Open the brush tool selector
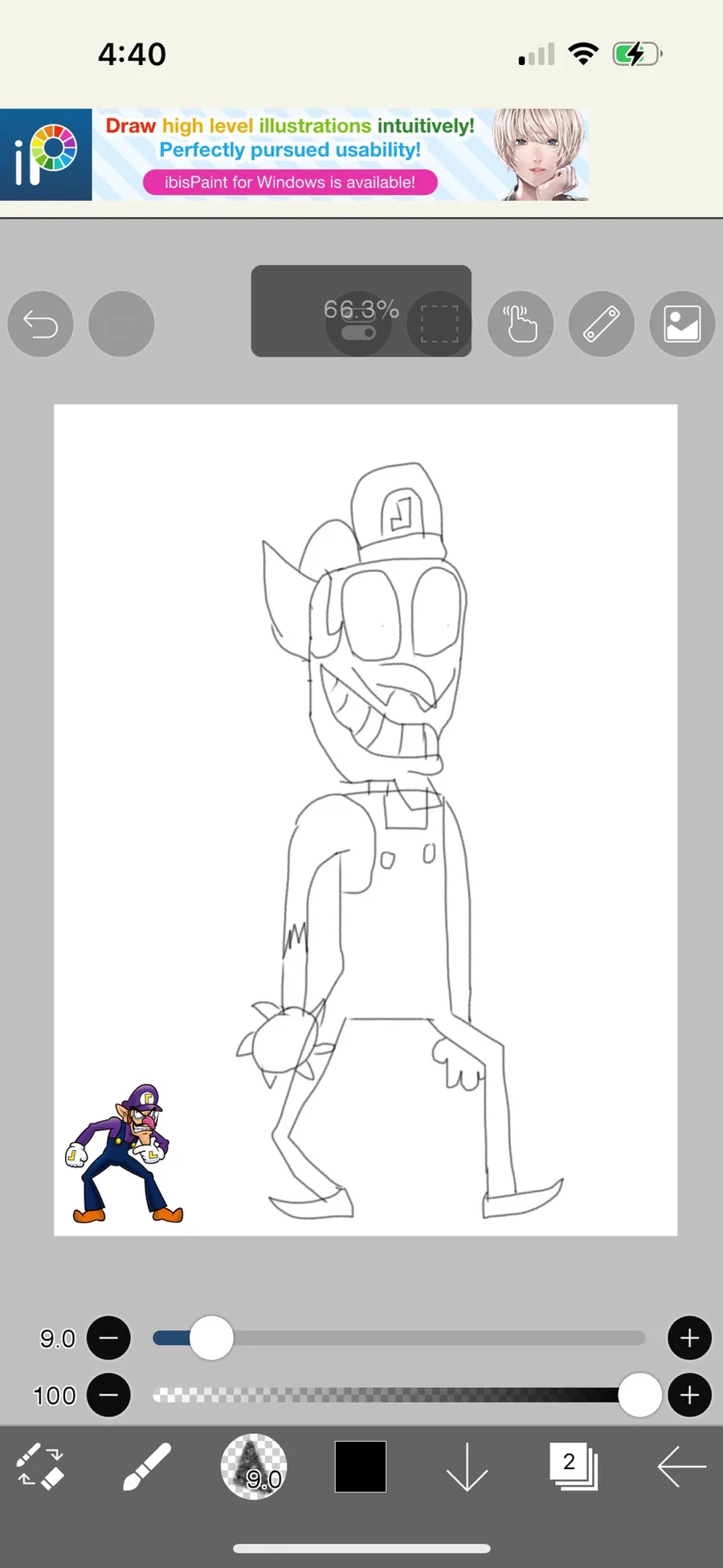This screenshot has height=1568, width=723. click(x=146, y=1467)
